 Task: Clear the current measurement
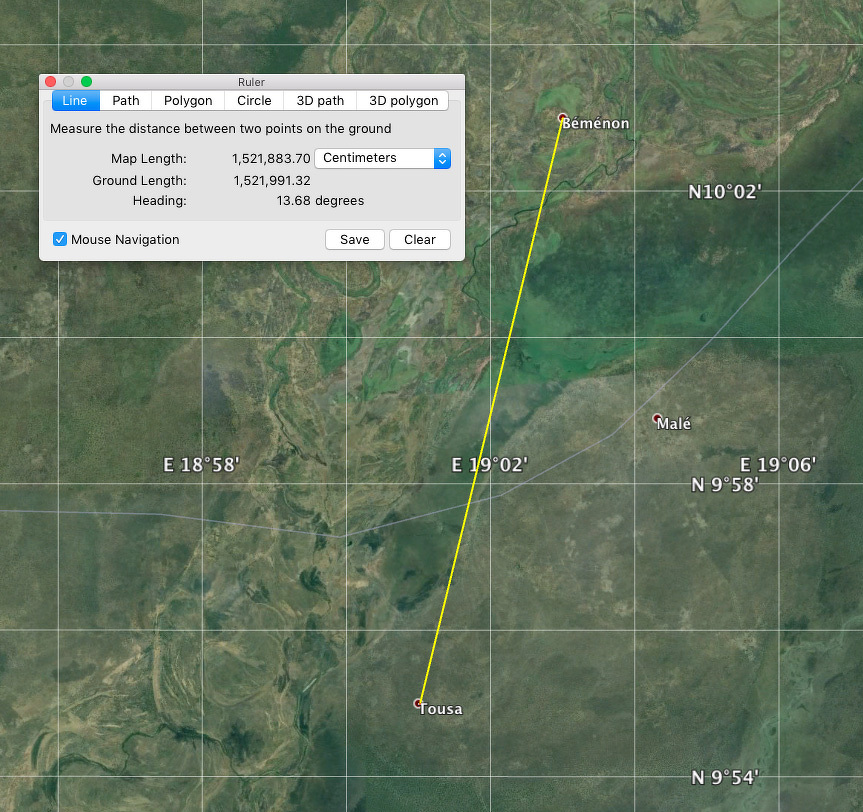click(x=420, y=240)
